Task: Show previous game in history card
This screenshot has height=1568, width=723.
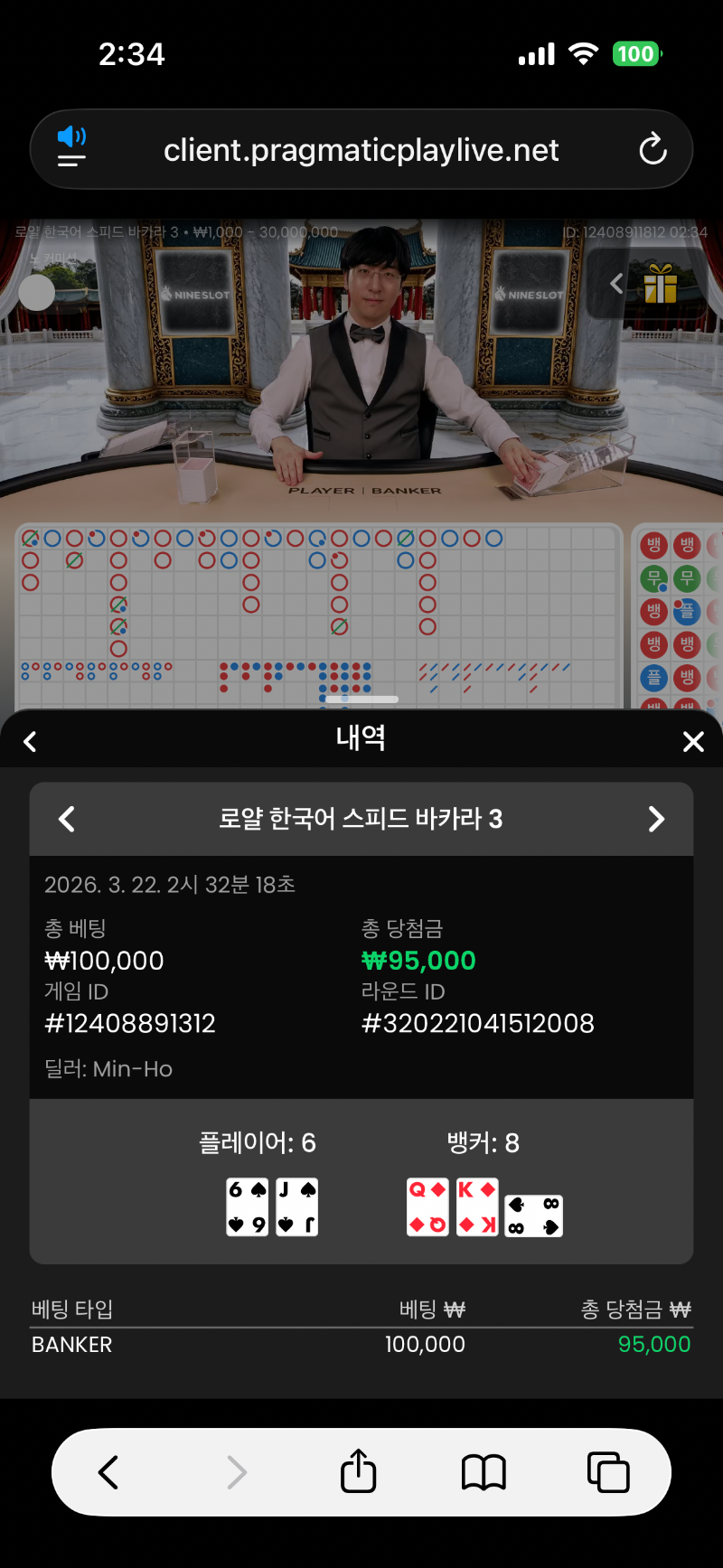Action: click(67, 819)
